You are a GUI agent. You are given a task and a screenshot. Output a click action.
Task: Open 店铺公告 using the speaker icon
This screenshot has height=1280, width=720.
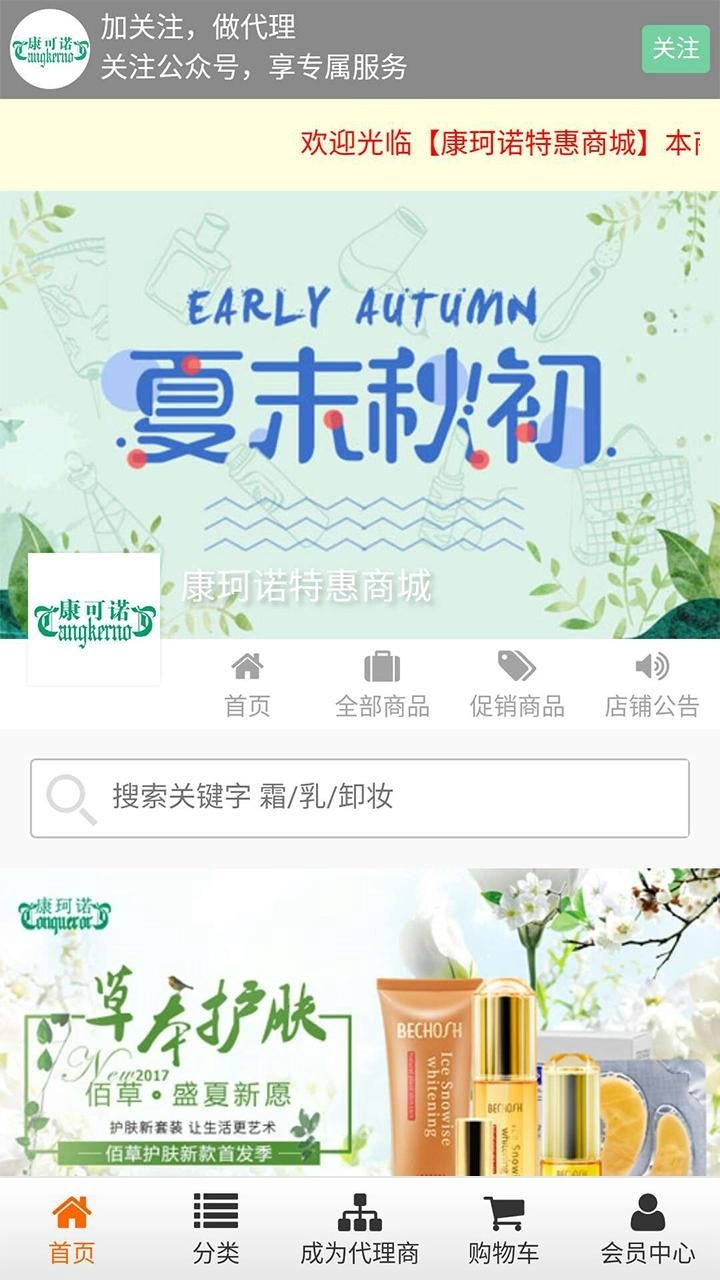click(653, 665)
